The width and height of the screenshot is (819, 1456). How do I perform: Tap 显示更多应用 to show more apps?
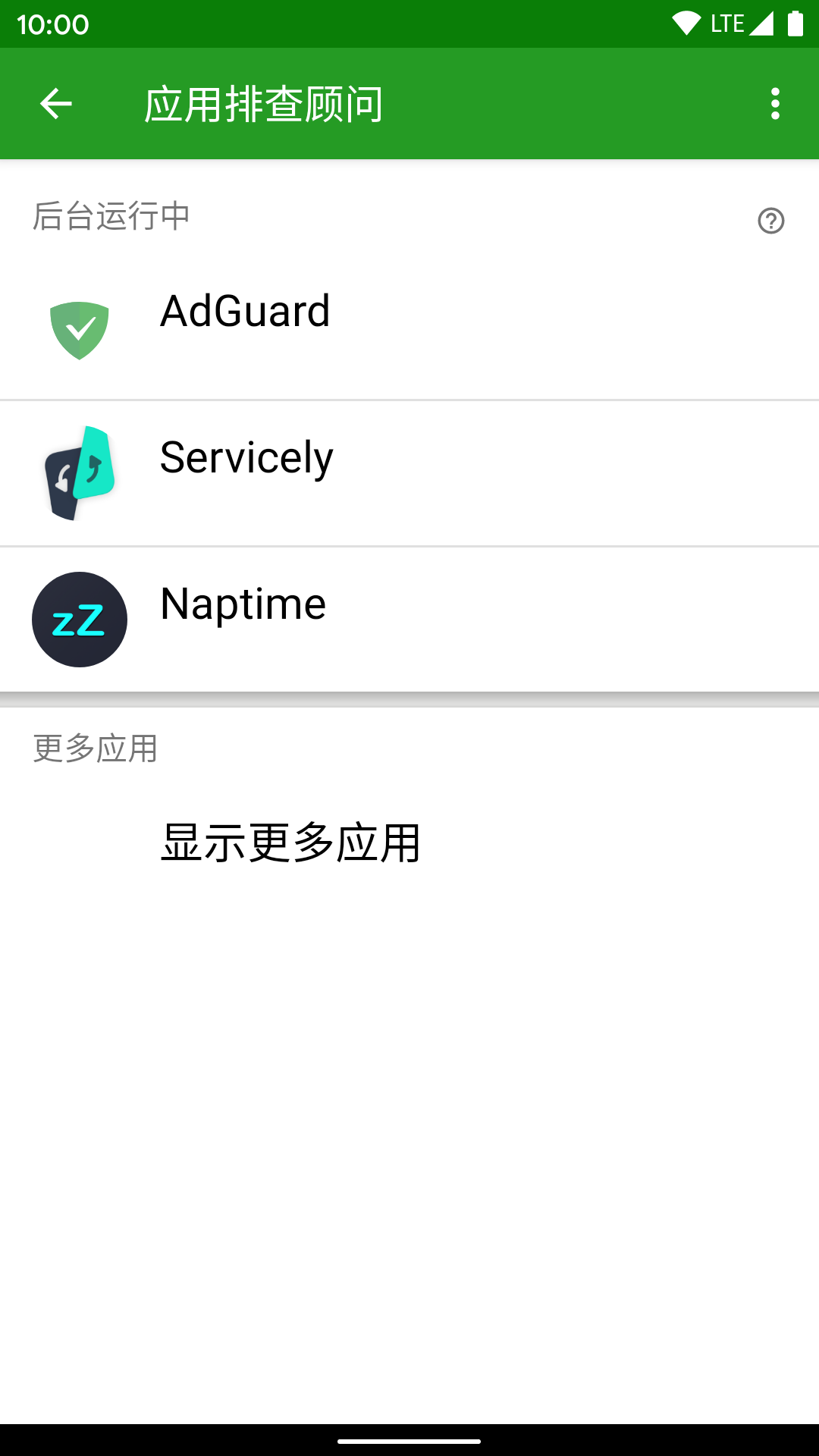(x=290, y=843)
